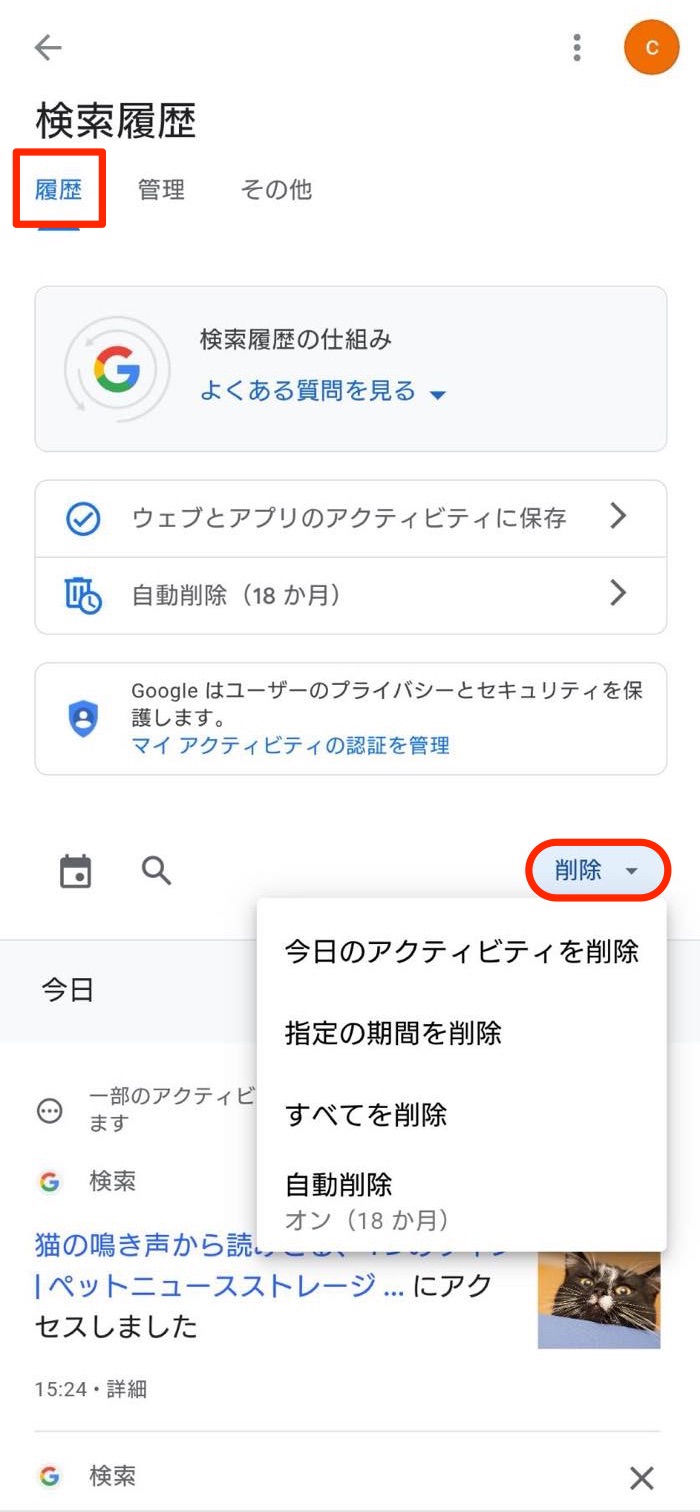
Task: Open 自動削除 オン（18 か月）menu option
Action: pyautogui.click(x=461, y=1201)
